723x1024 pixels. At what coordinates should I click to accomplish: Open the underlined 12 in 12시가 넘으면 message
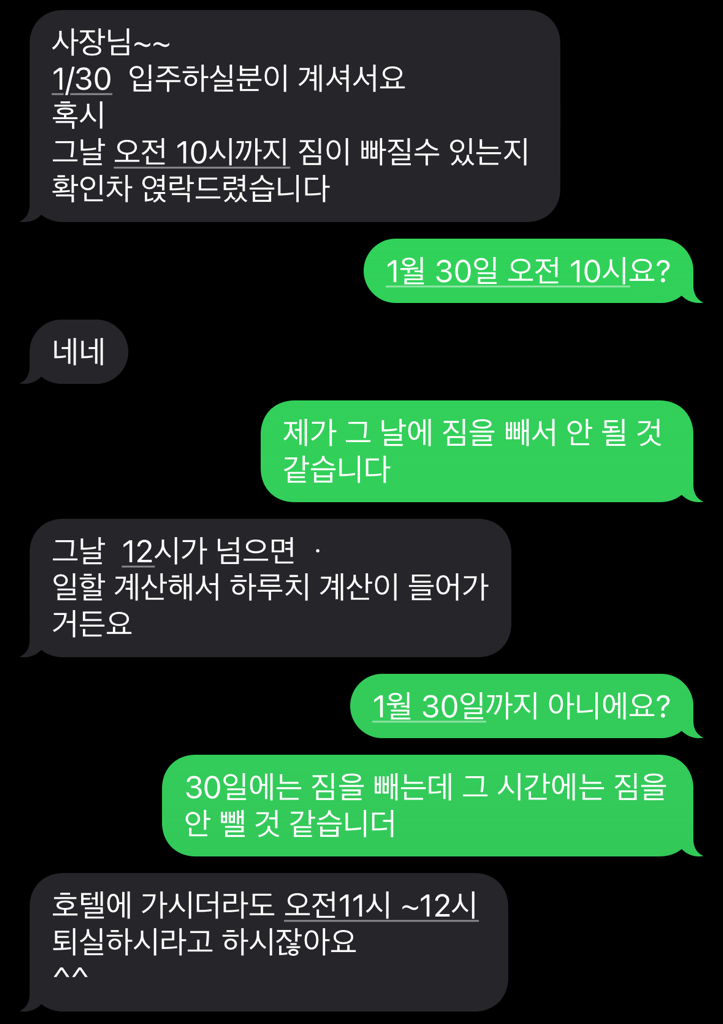coord(136,550)
